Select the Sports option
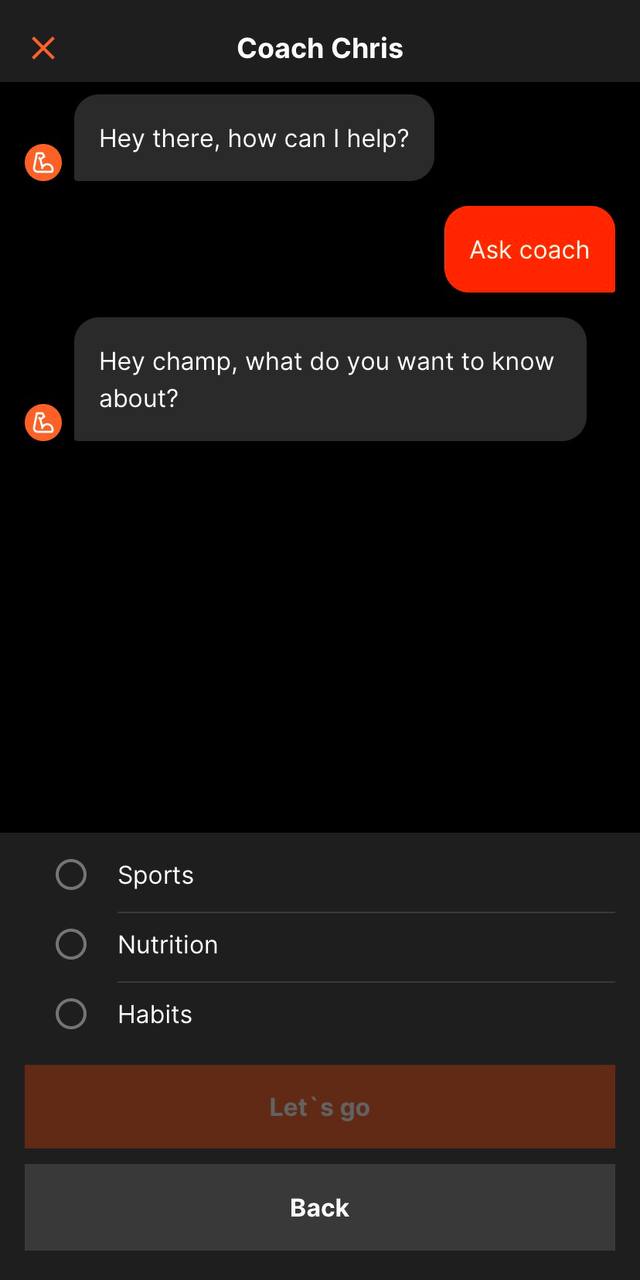 (x=71, y=875)
